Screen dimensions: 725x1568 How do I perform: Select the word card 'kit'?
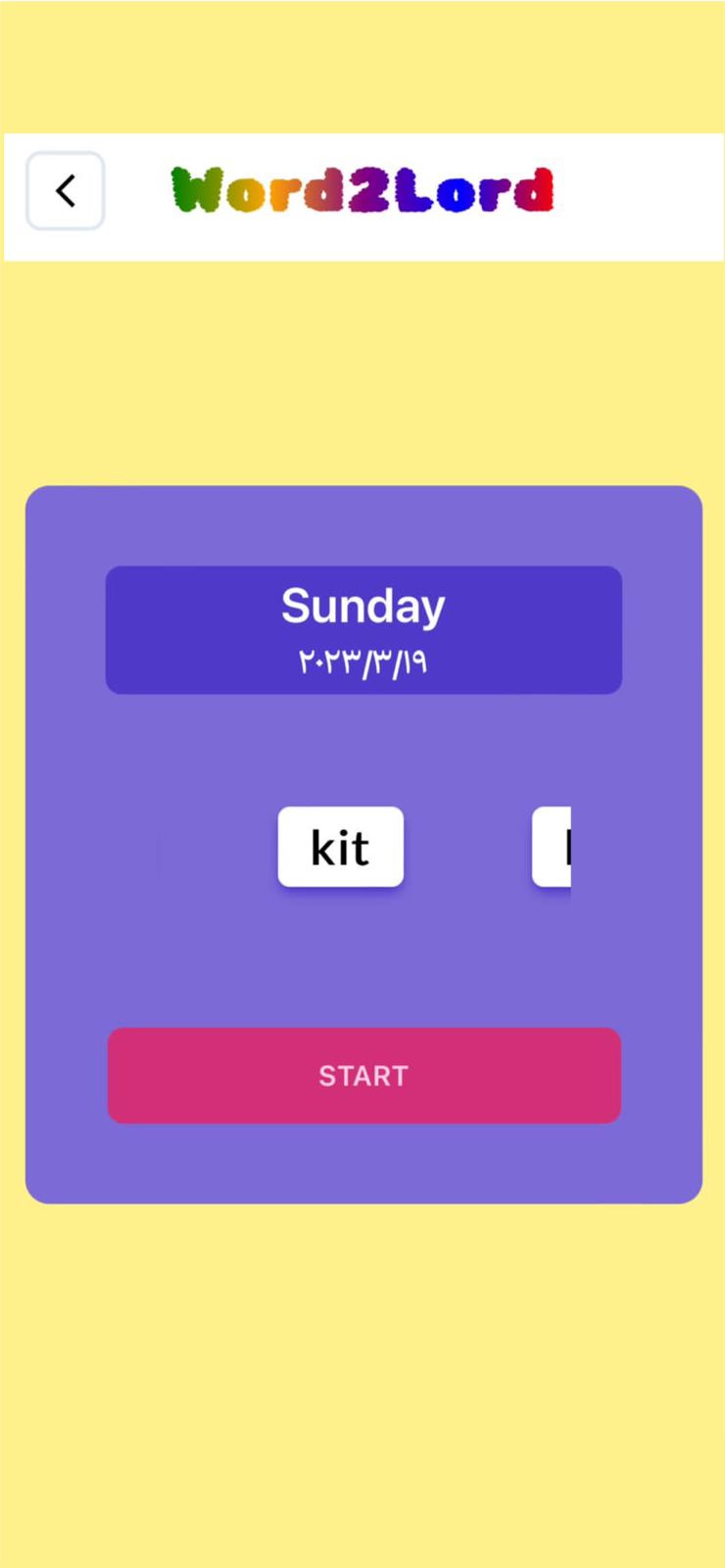coord(340,847)
